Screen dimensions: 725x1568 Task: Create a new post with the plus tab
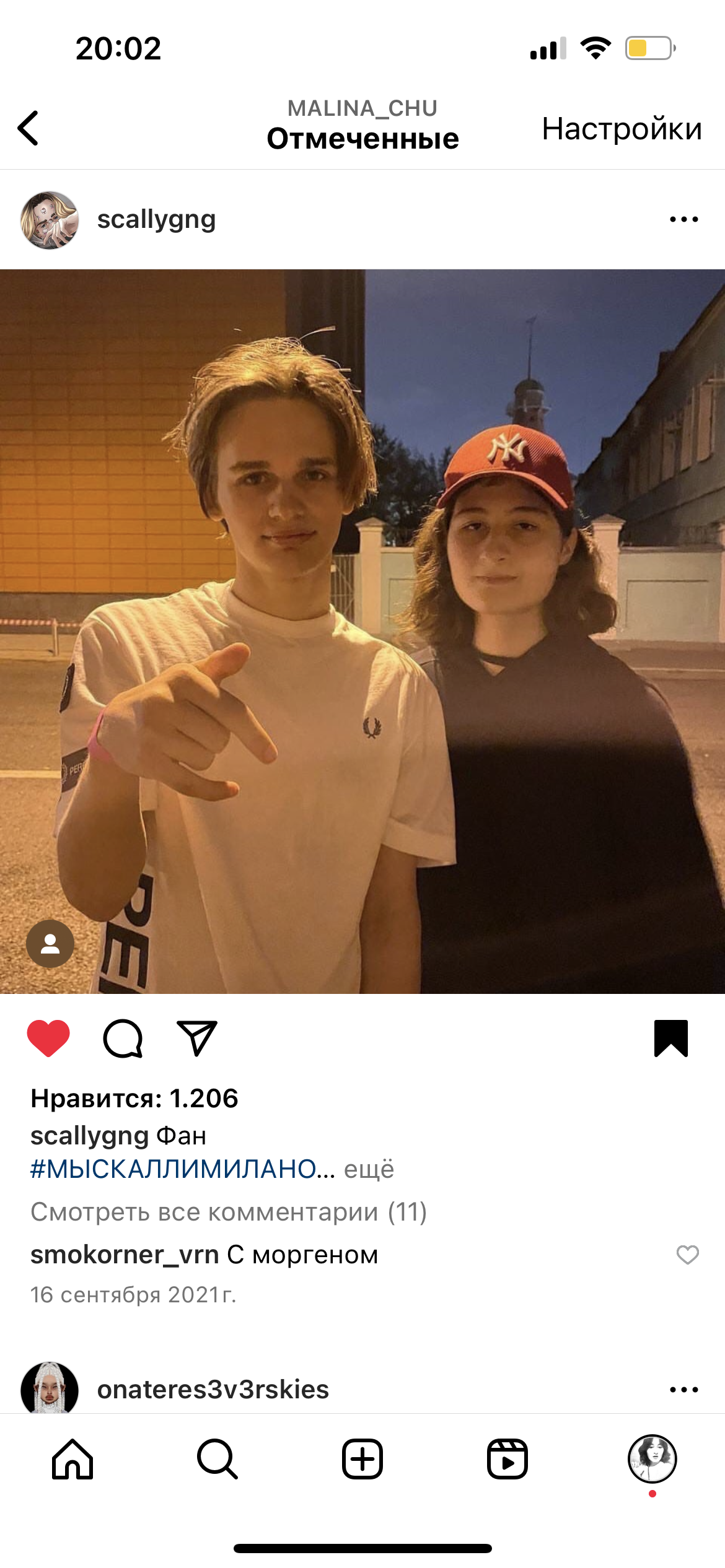[362, 1459]
